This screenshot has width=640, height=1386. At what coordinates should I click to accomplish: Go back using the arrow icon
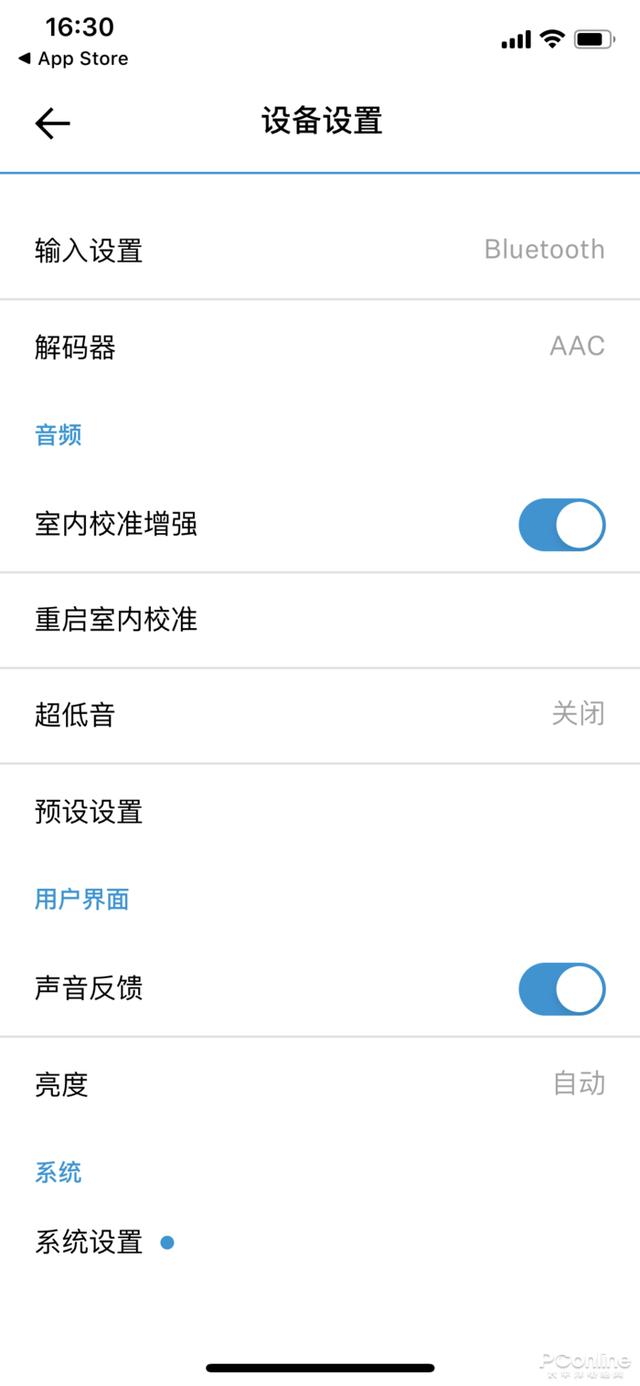(x=52, y=123)
